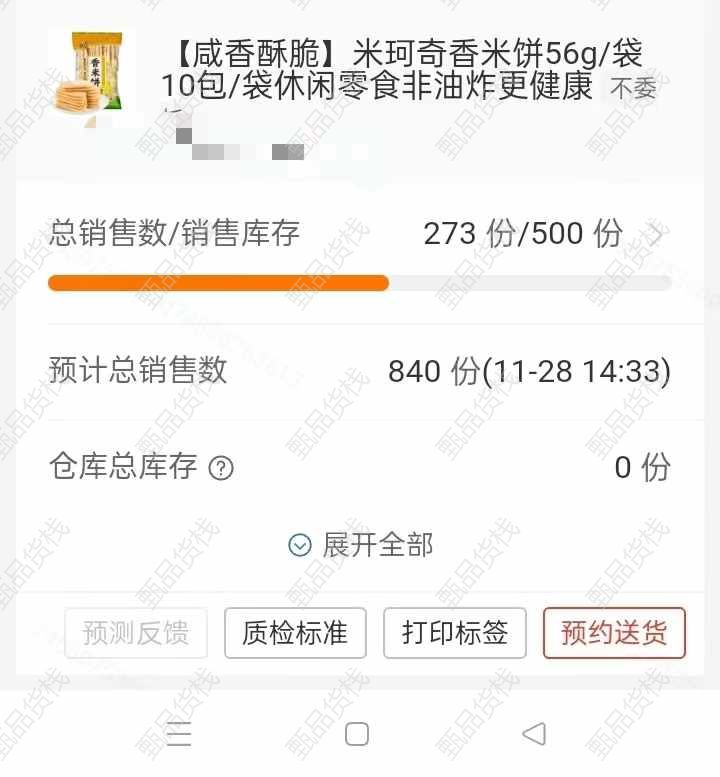Expand details with 展开全部

click(x=360, y=545)
